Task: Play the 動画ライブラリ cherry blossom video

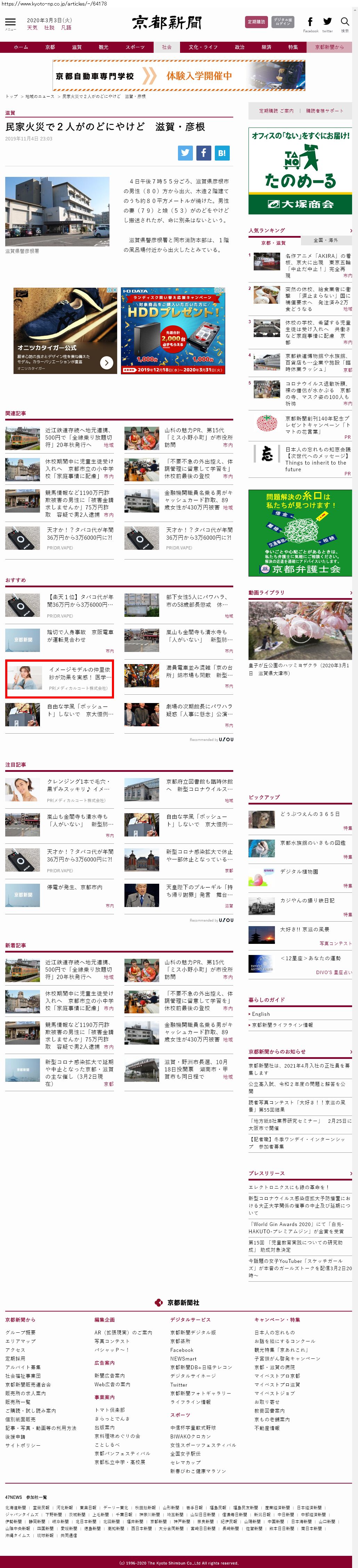Action: click(x=300, y=630)
